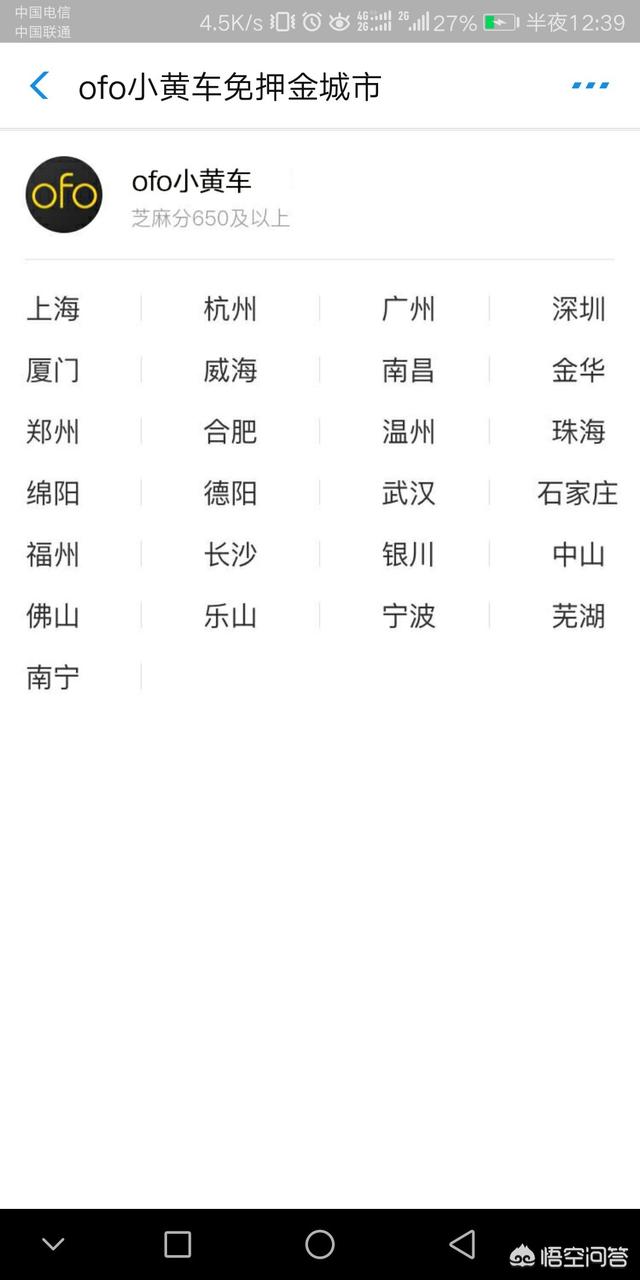Open the three-dot overflow menu
The width and height of the screenshot is (640, 1280).
590,86
